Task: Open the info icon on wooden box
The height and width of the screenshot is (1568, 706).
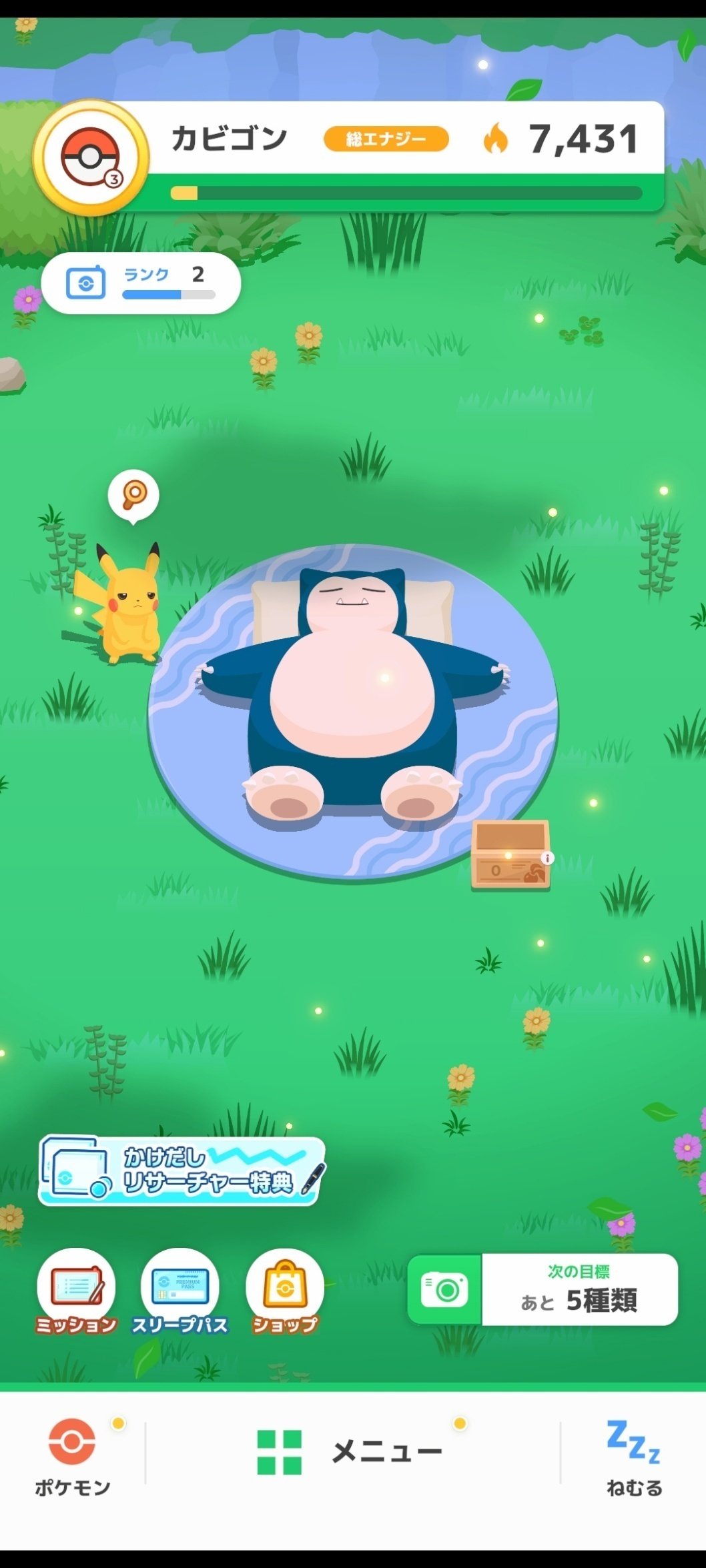Action: coord(547,858)
